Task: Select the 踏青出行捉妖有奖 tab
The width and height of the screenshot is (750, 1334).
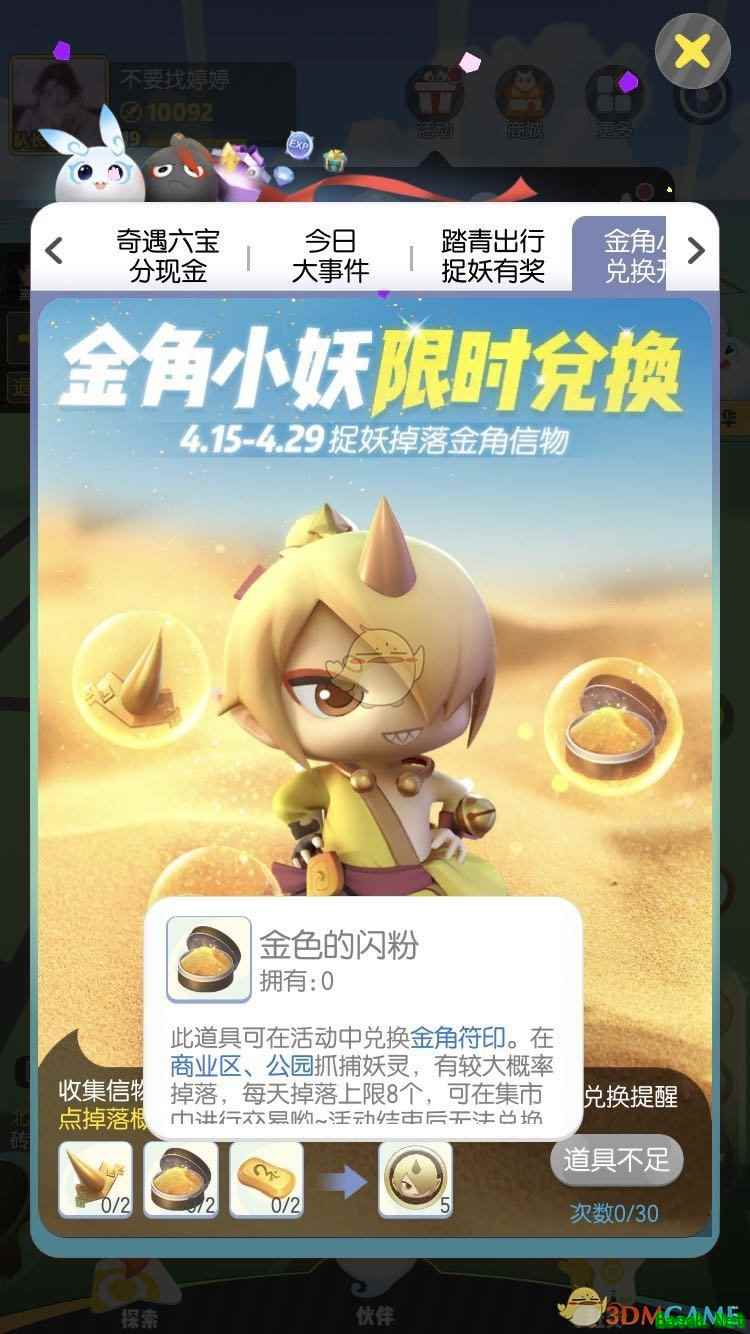Action: pyautogui.click(x=493, y=255)
